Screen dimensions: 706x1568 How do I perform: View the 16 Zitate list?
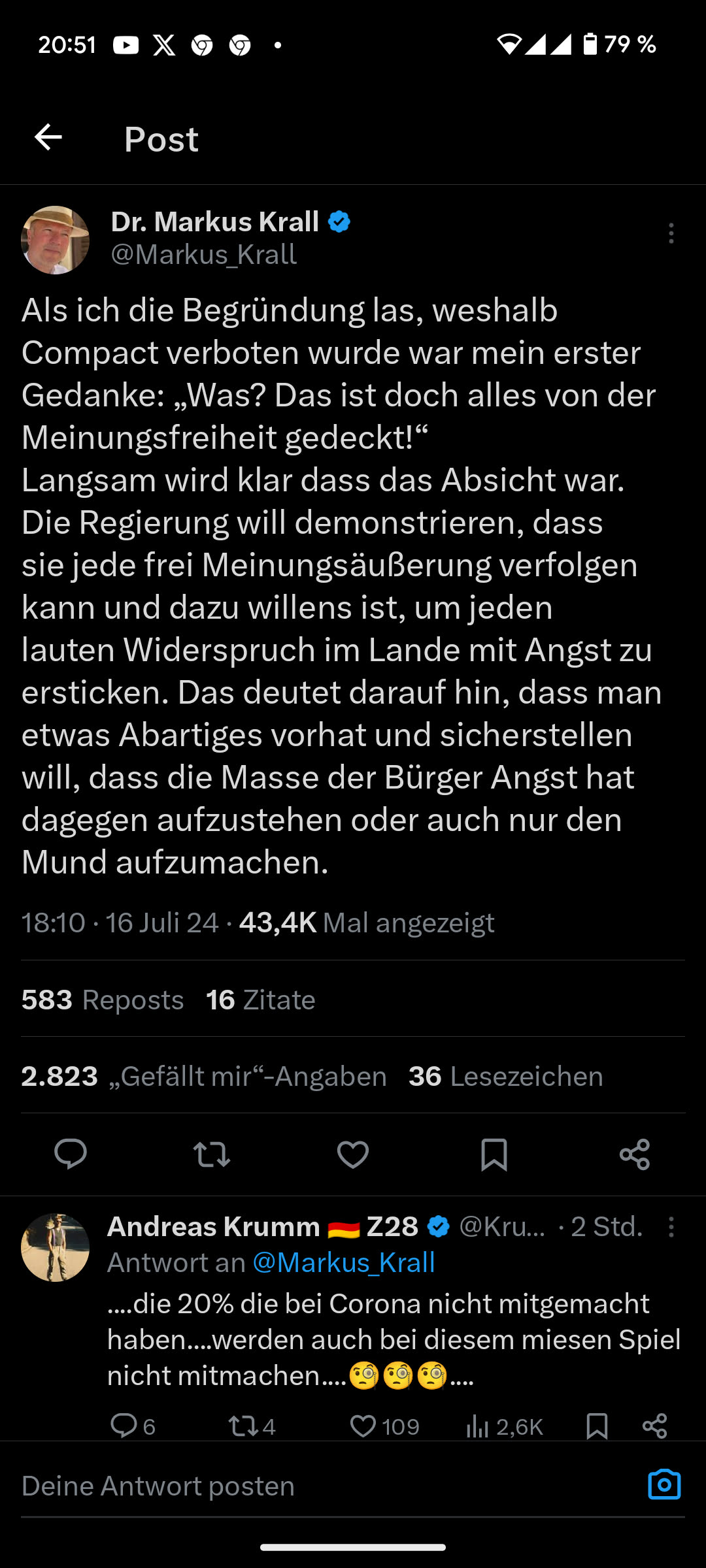261,1000
